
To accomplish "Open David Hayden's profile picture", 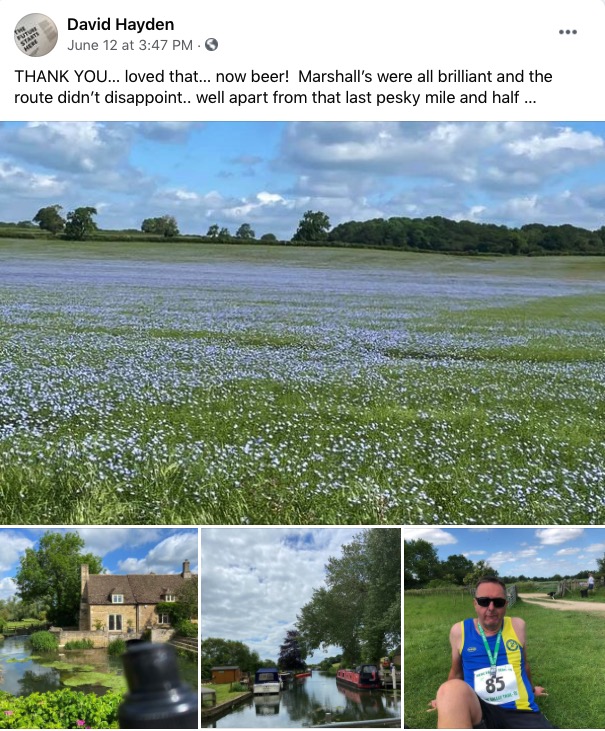I will (35, 35).
